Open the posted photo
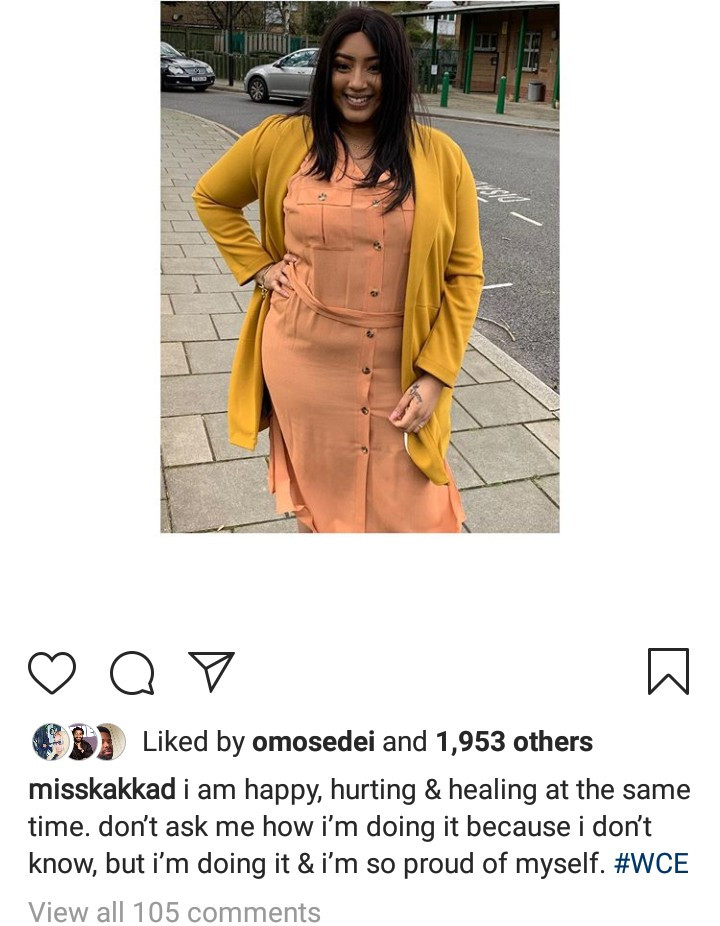Screen dimensions: 720x926 360,266
